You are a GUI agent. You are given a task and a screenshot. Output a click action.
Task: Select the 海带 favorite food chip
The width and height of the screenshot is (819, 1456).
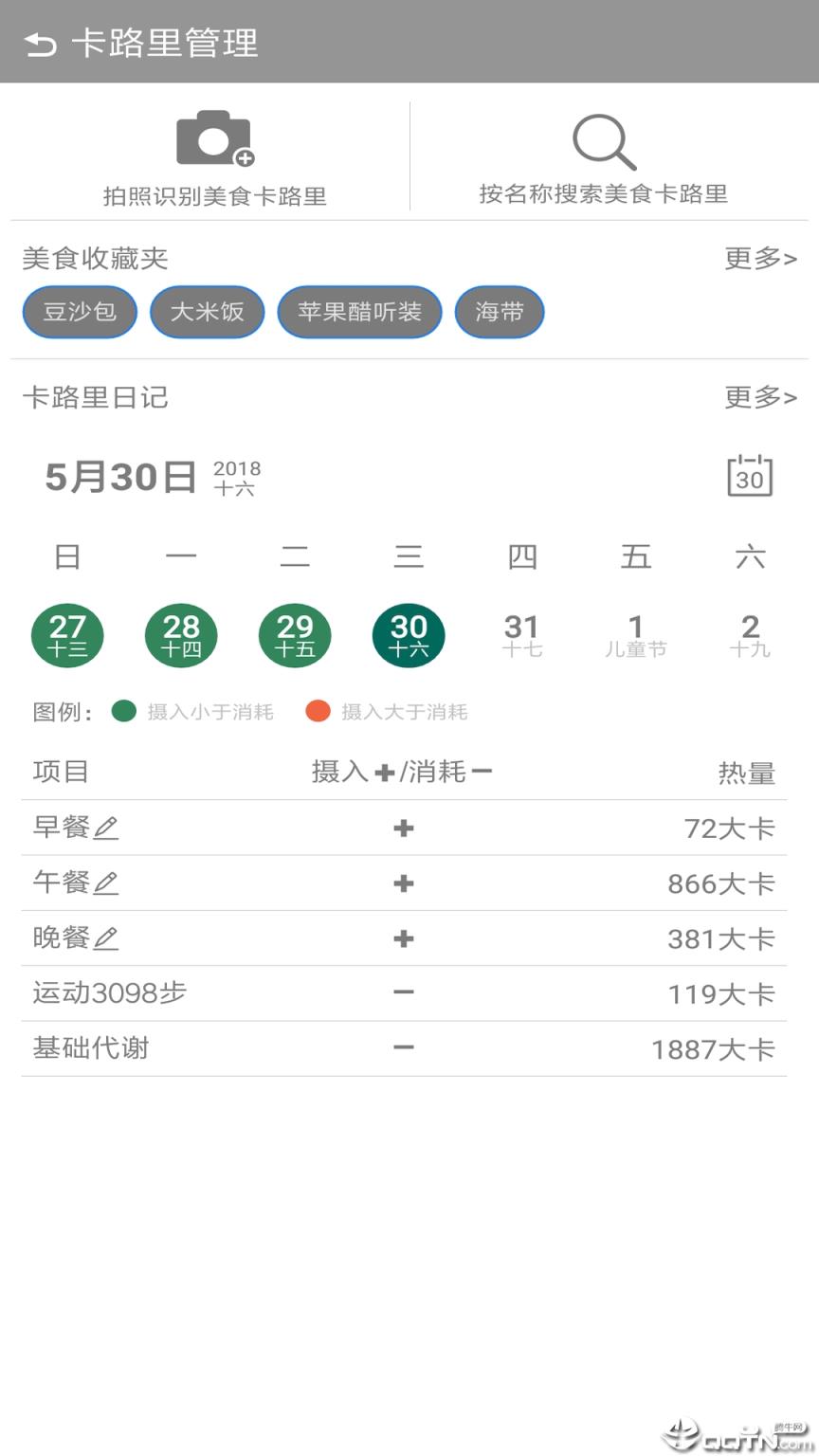click(499, 312)
